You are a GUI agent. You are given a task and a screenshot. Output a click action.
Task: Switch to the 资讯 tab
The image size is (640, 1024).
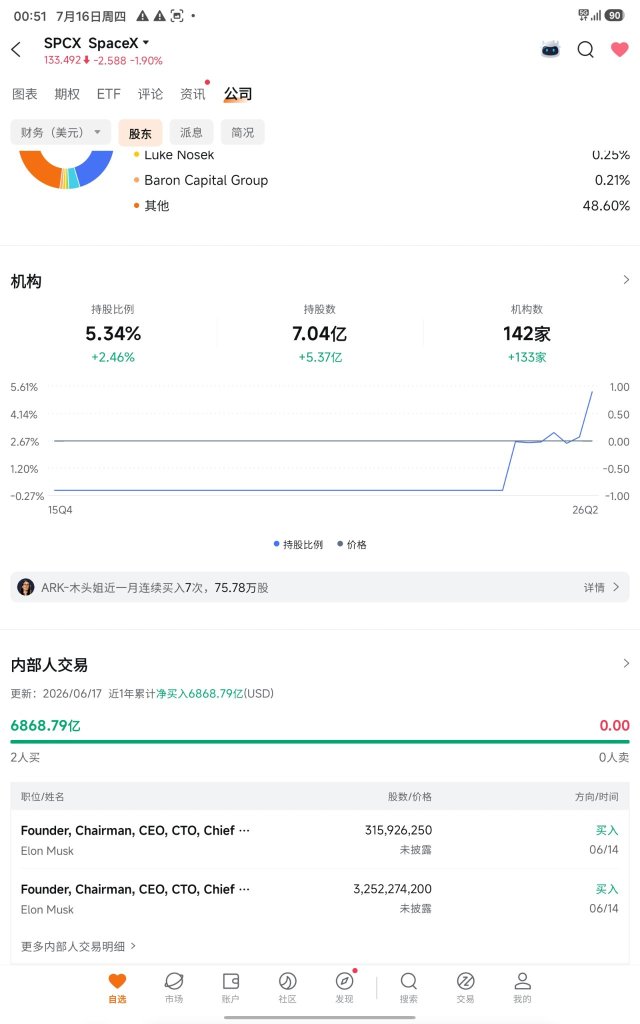pos(193,94)
